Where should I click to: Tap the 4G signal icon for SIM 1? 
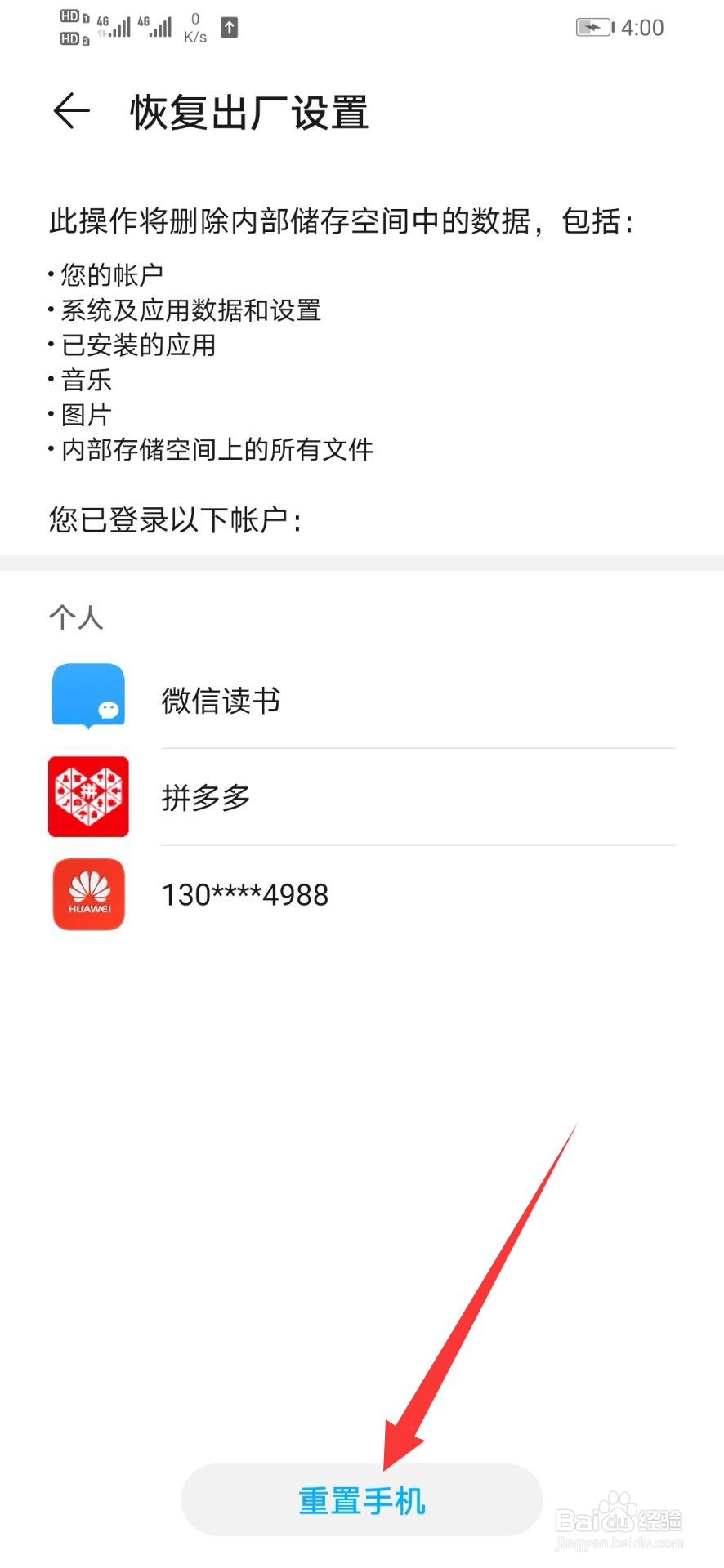(114, 27)
